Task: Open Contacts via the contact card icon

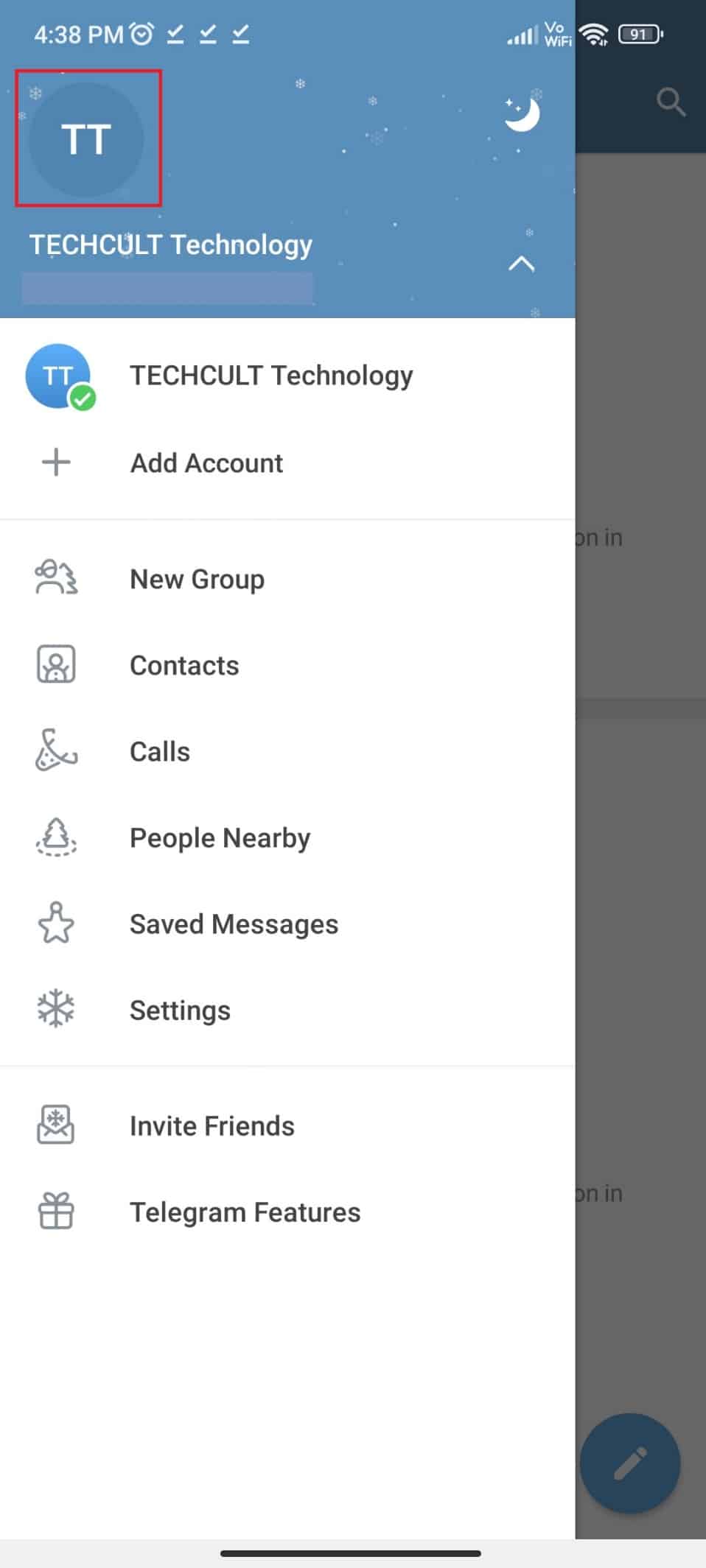Action: (x=57, y=664)
